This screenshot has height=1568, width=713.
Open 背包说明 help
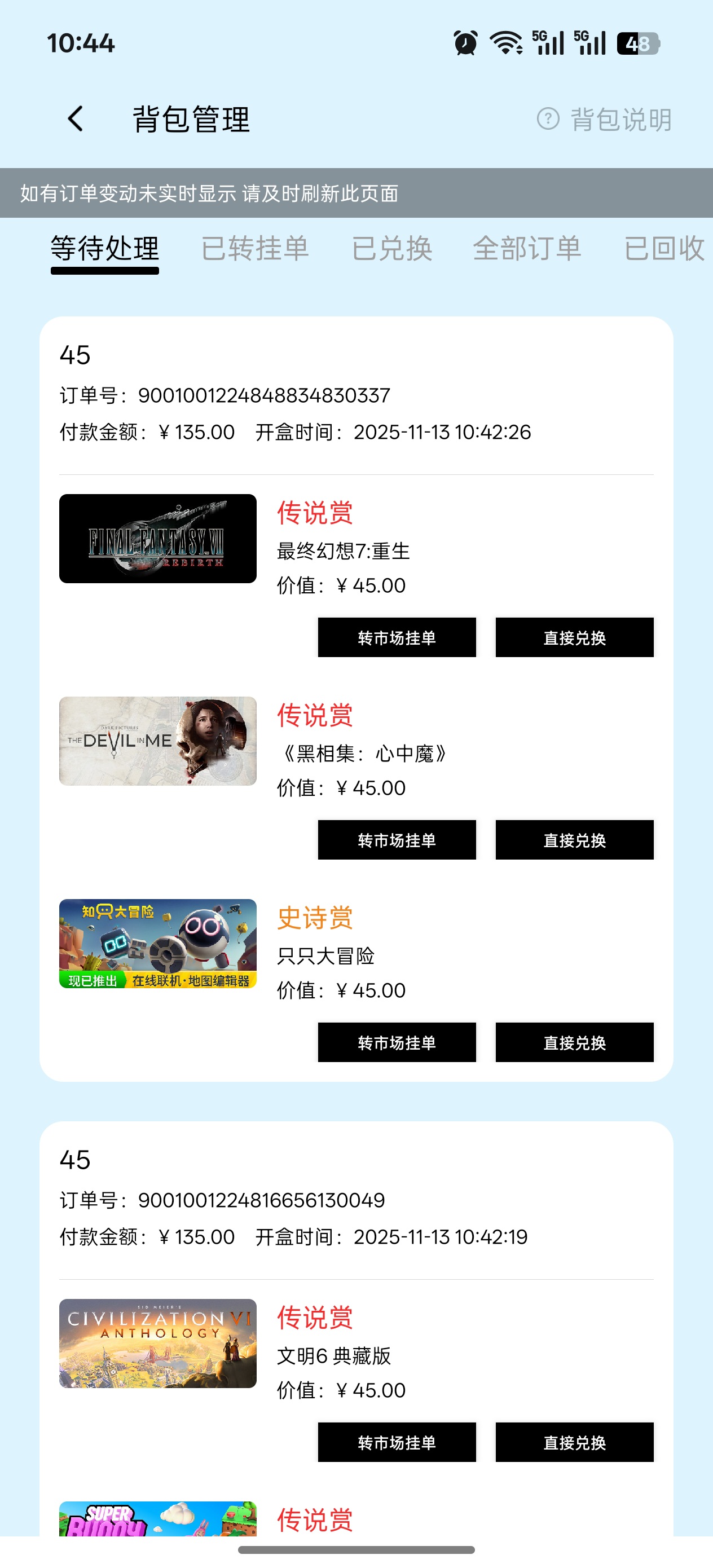pos(604,120)
